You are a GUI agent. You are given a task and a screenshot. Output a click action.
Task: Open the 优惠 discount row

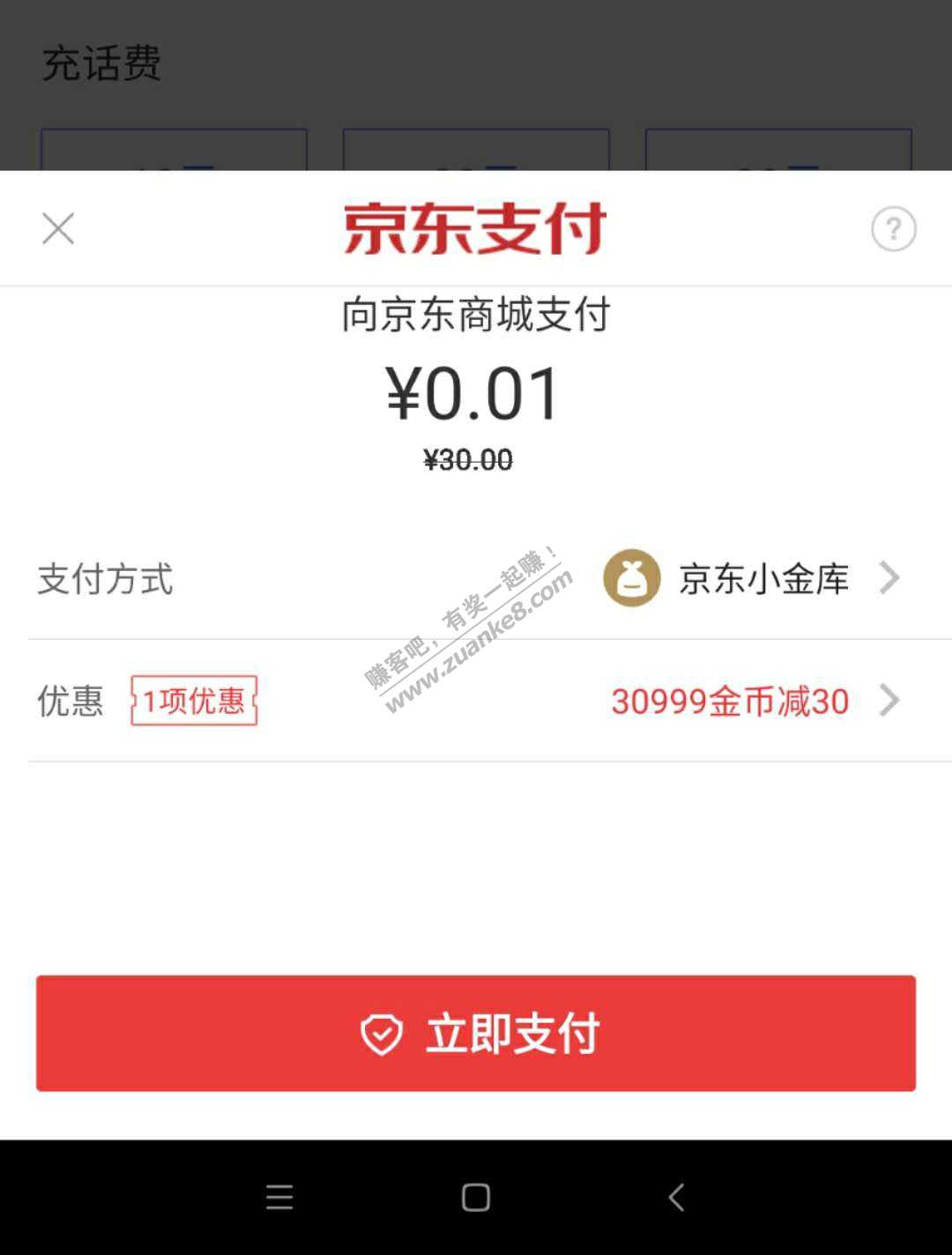(476, 702)
